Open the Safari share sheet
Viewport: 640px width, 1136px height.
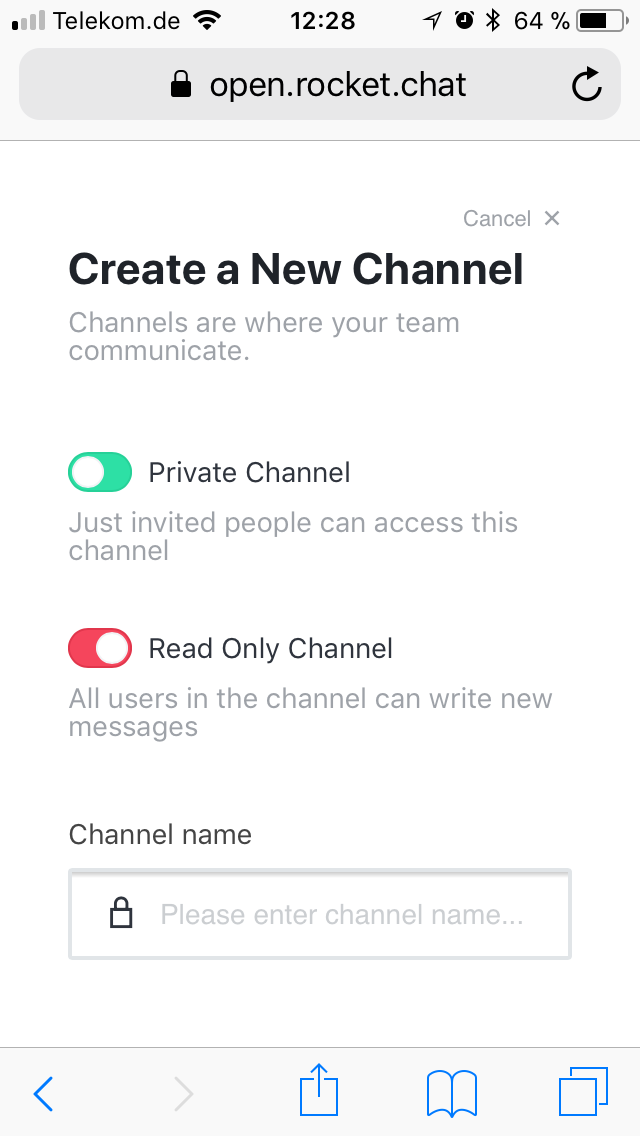pos(320,1092)
